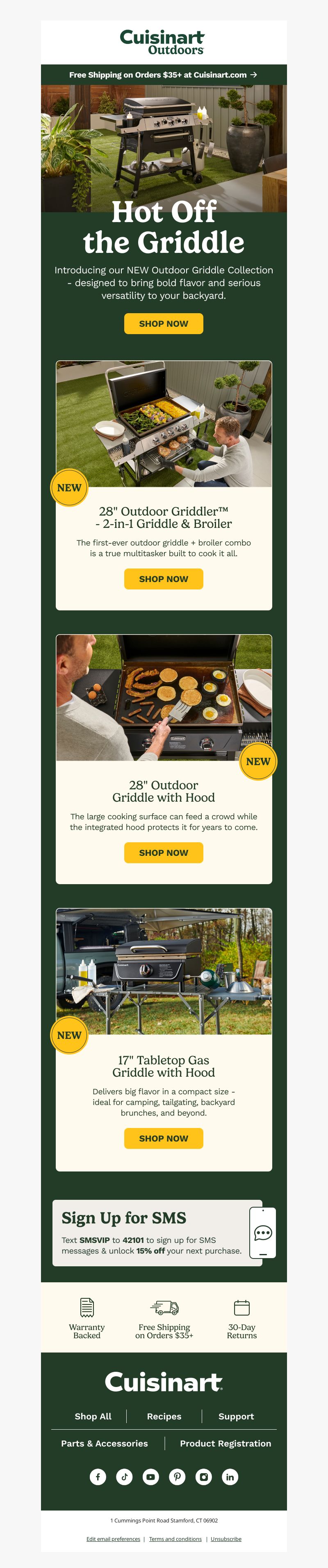
Task: Open the TikTok icon
Action: 124,1476
